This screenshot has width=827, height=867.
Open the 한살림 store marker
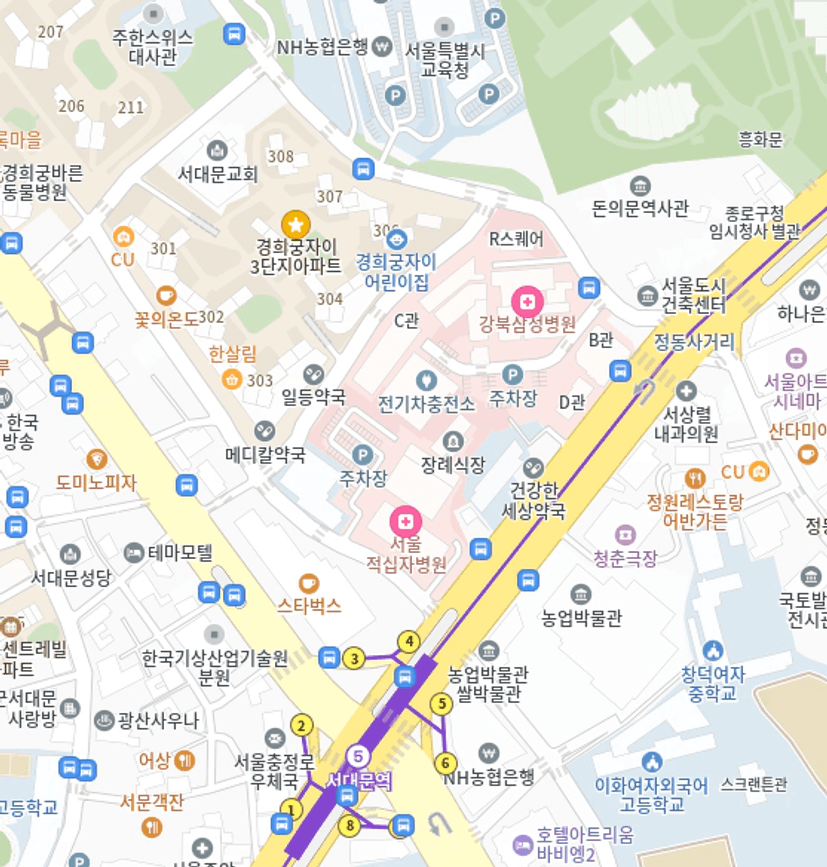tap(232, 378)
